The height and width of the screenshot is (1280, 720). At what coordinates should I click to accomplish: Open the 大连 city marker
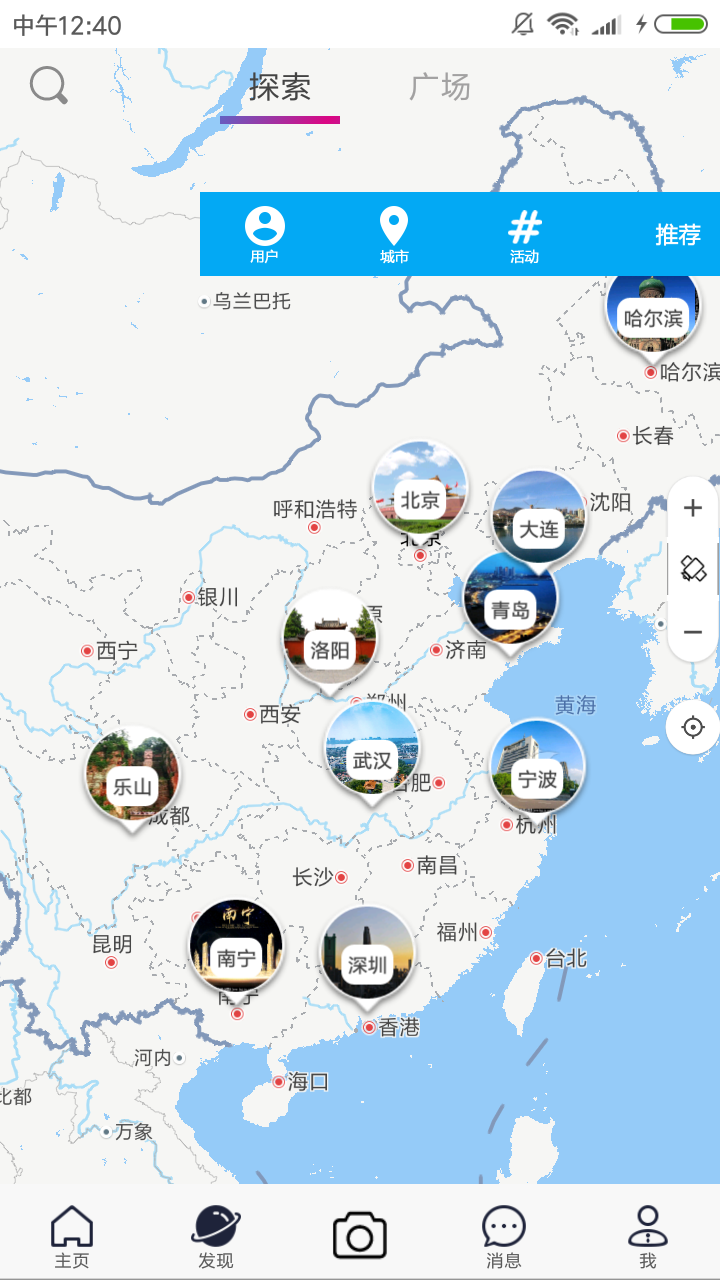click(x=538, y=521)
